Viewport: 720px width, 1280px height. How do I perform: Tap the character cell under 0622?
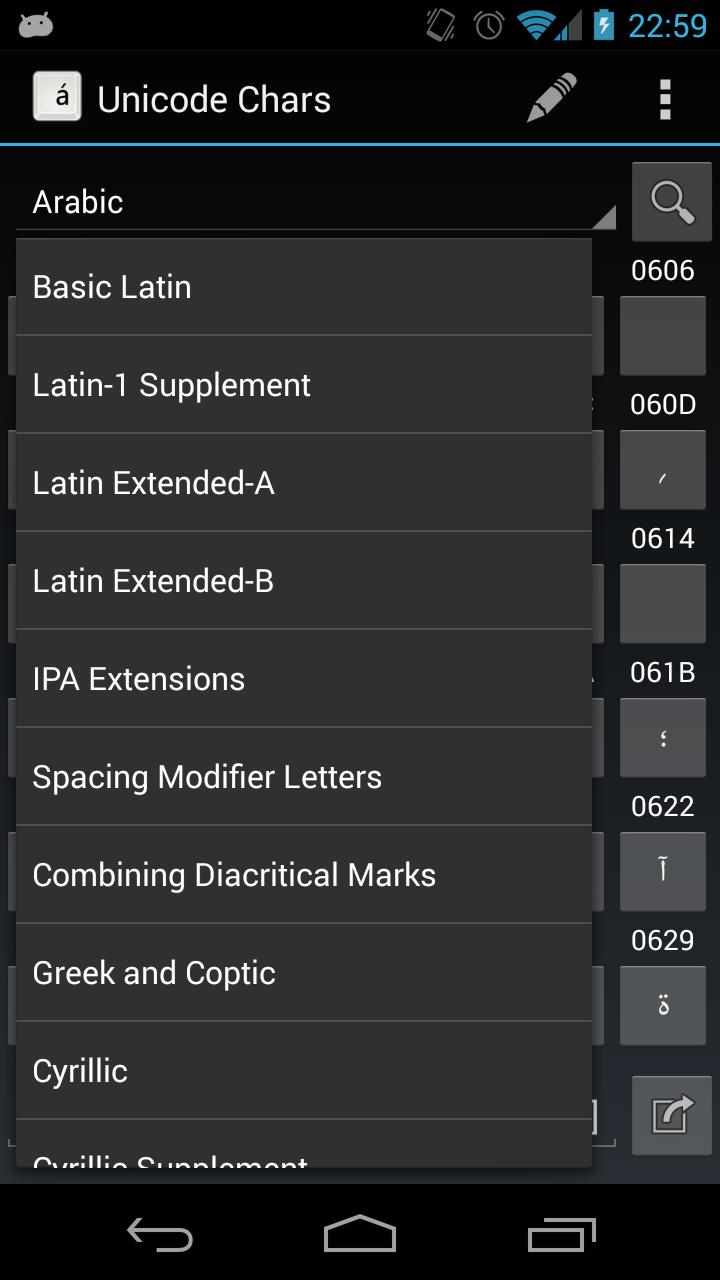pos(662,871)
